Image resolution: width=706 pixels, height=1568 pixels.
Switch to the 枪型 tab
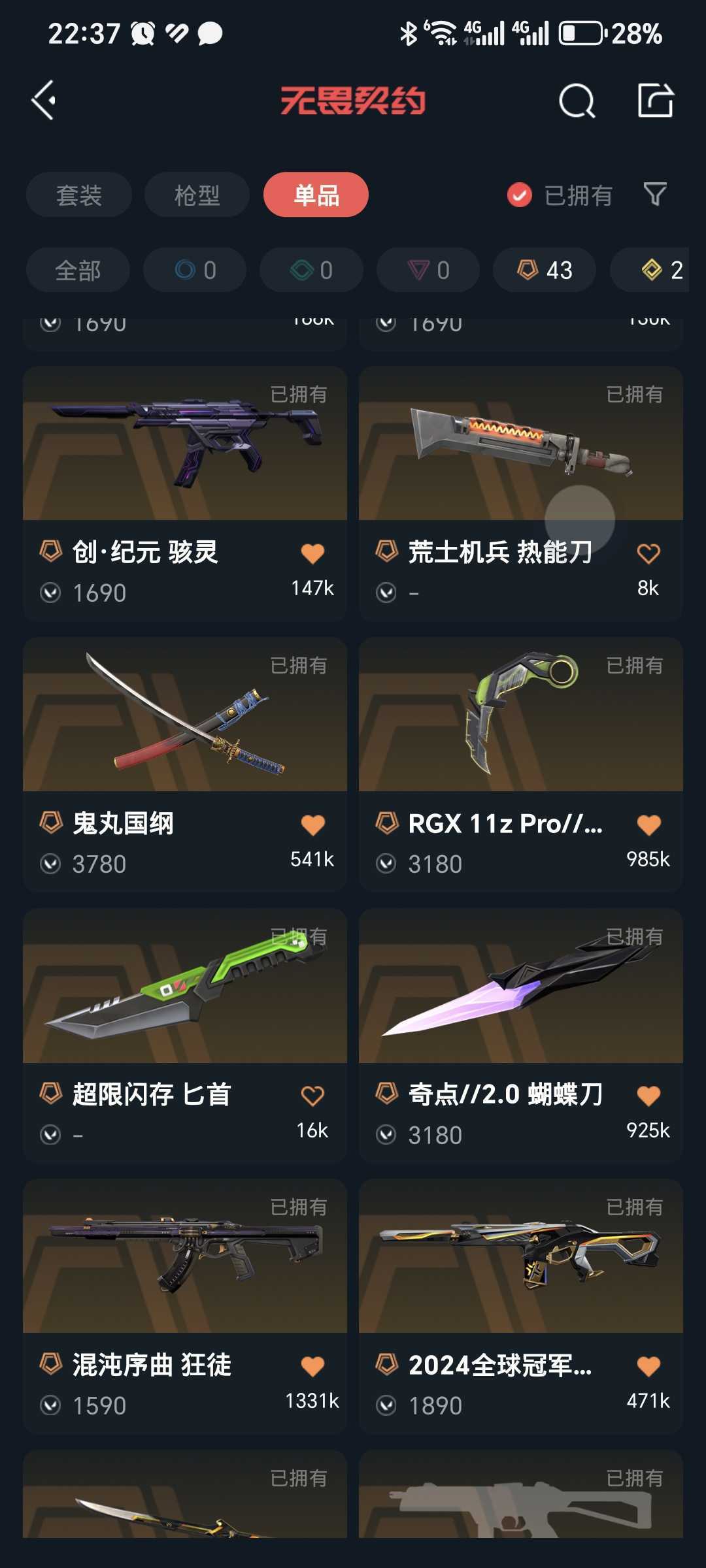197,195
